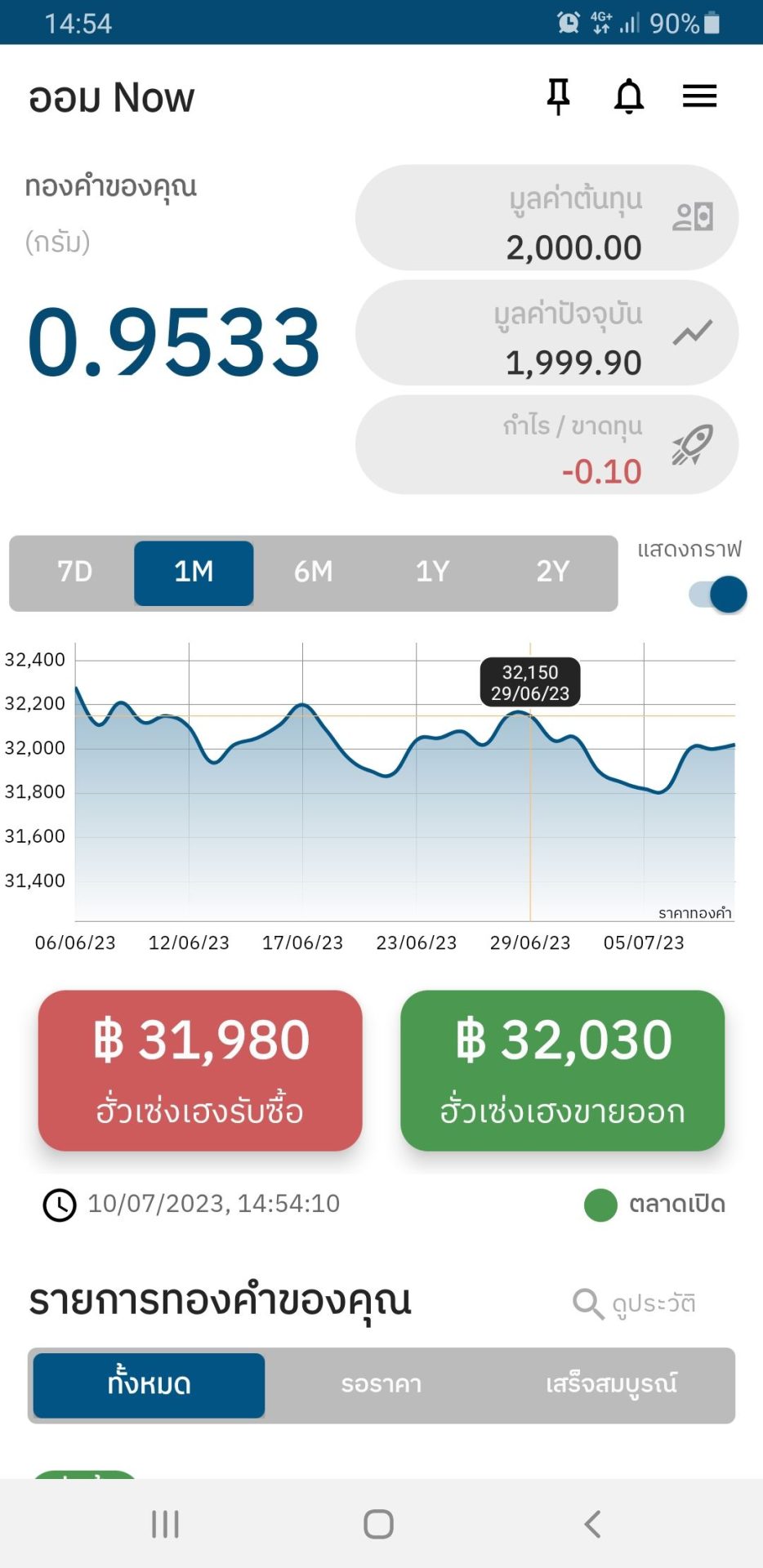Switch to the รอราคา tab
The image size is (763, 1568).
[x=381, y=1385]
